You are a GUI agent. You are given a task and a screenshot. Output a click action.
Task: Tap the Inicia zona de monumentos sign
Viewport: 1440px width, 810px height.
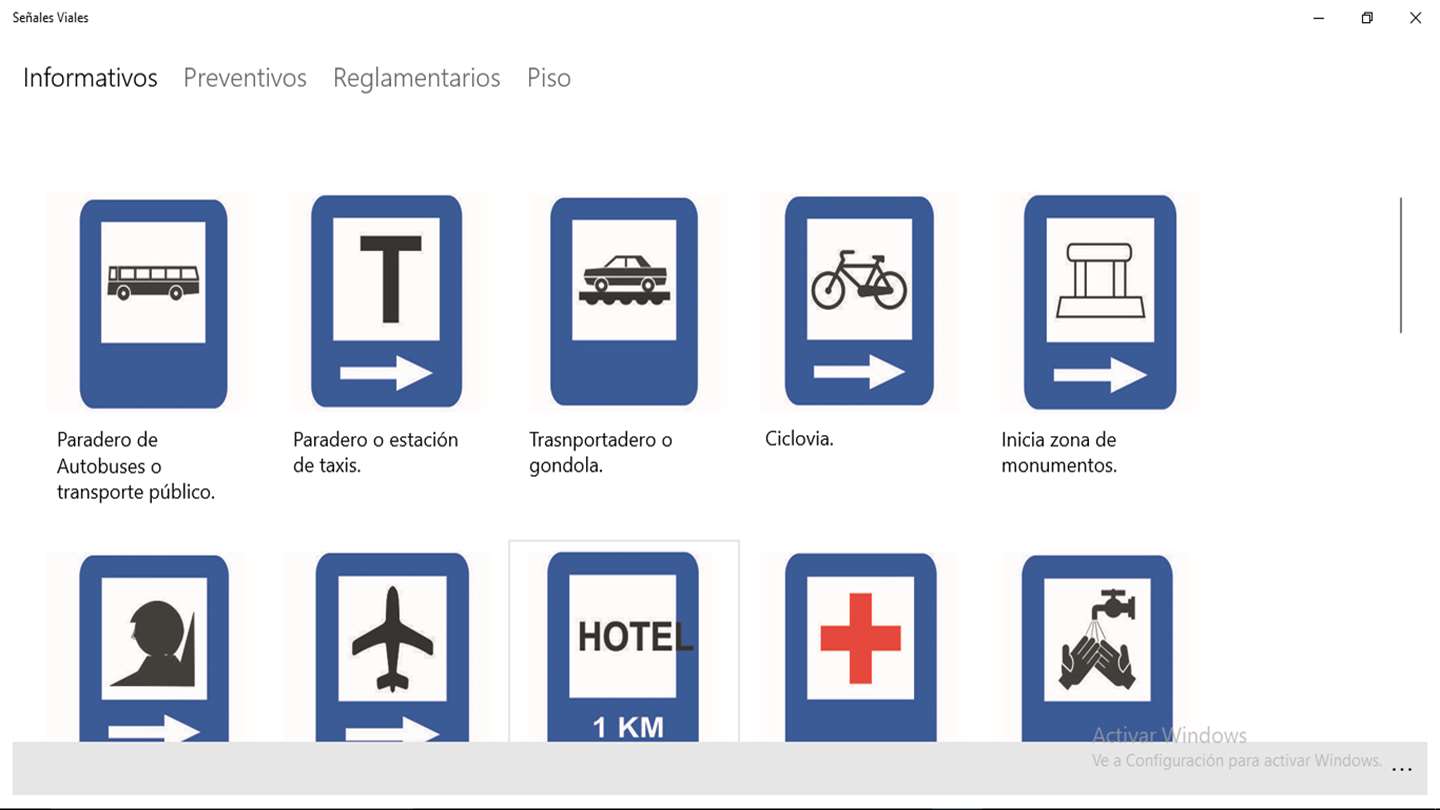pyautogui.click(x=1099, y=301)
